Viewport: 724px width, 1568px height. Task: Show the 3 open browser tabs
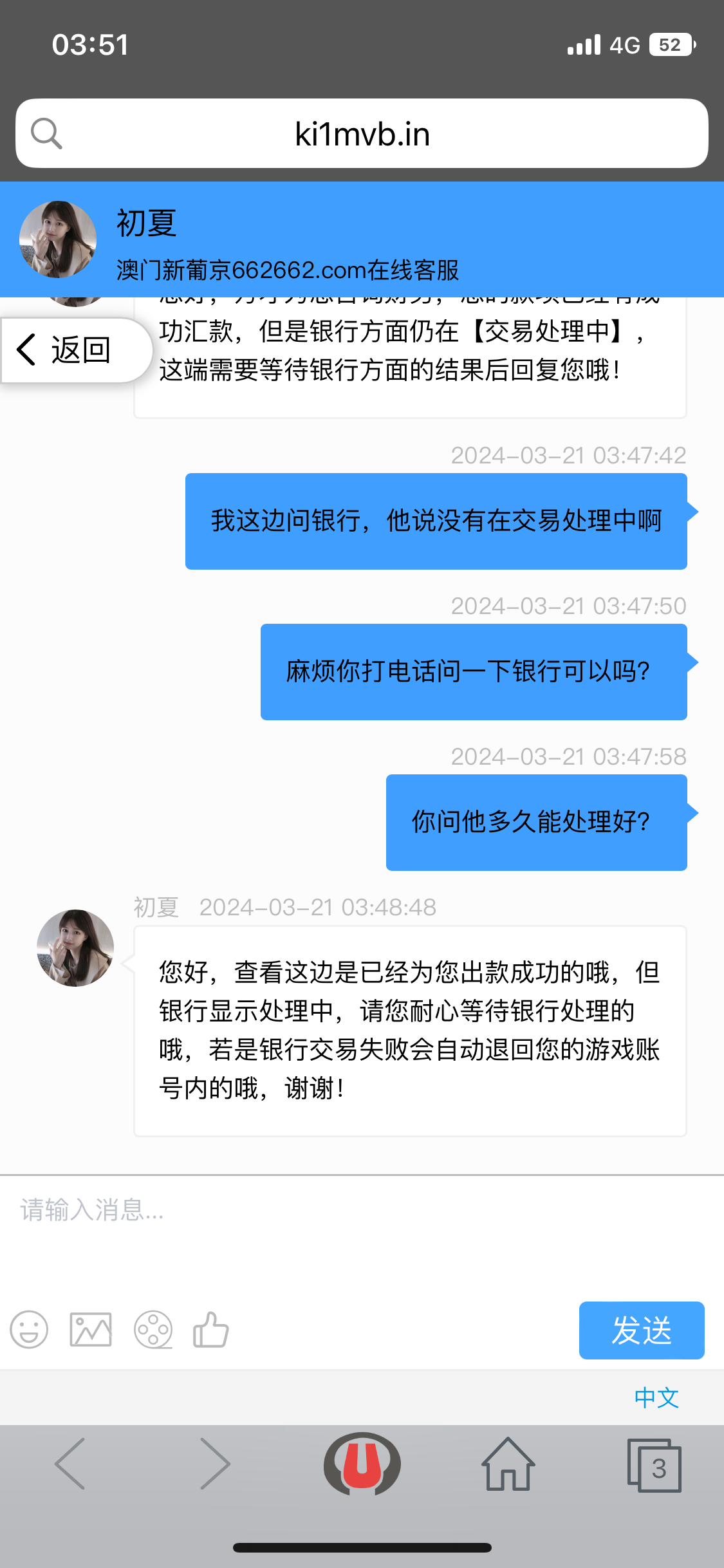click(654, 1465)
